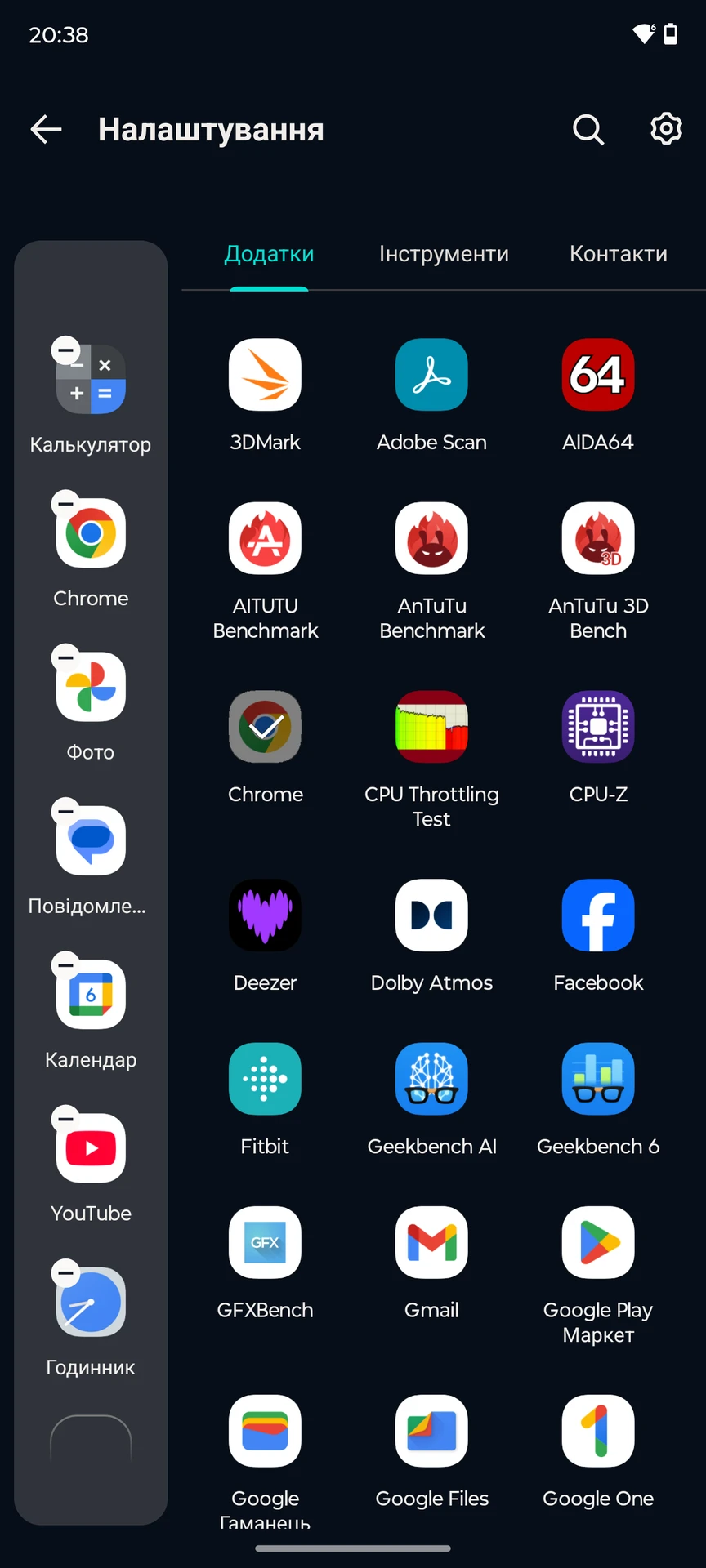Image resolution: width=706 pixels, height=1568 pixels.
Task: Select CPU Throttling Test app
Action: [431, 727]
